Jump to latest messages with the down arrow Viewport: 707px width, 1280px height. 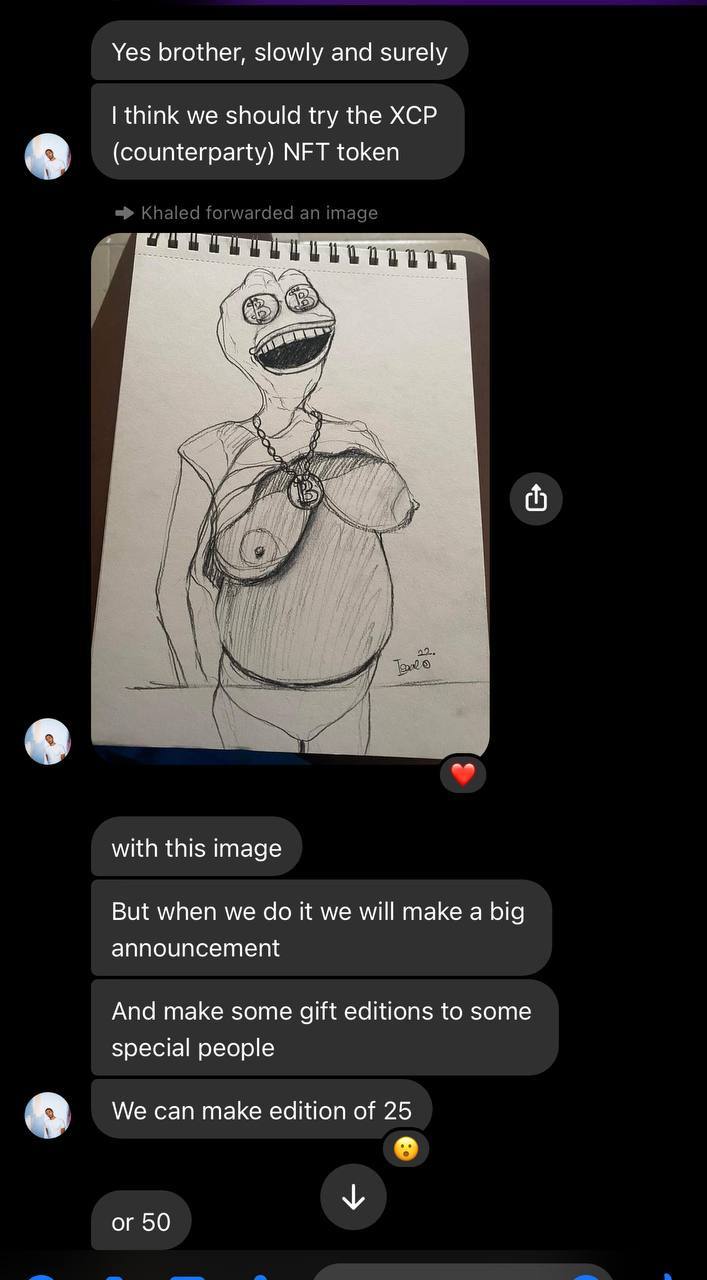(x=353, y=1197)
